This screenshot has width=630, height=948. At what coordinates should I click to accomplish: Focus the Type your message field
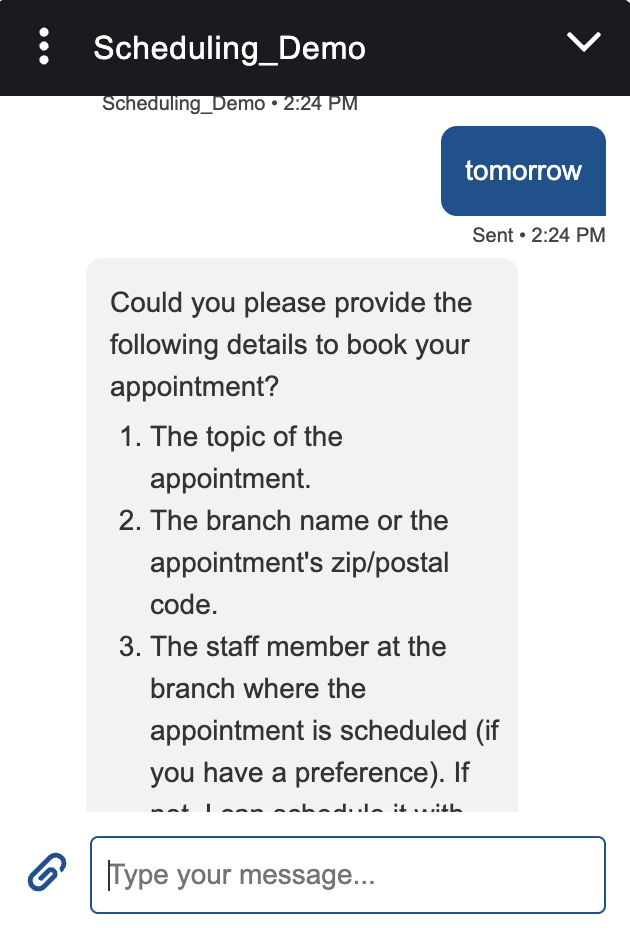click(x=348, y=875)
